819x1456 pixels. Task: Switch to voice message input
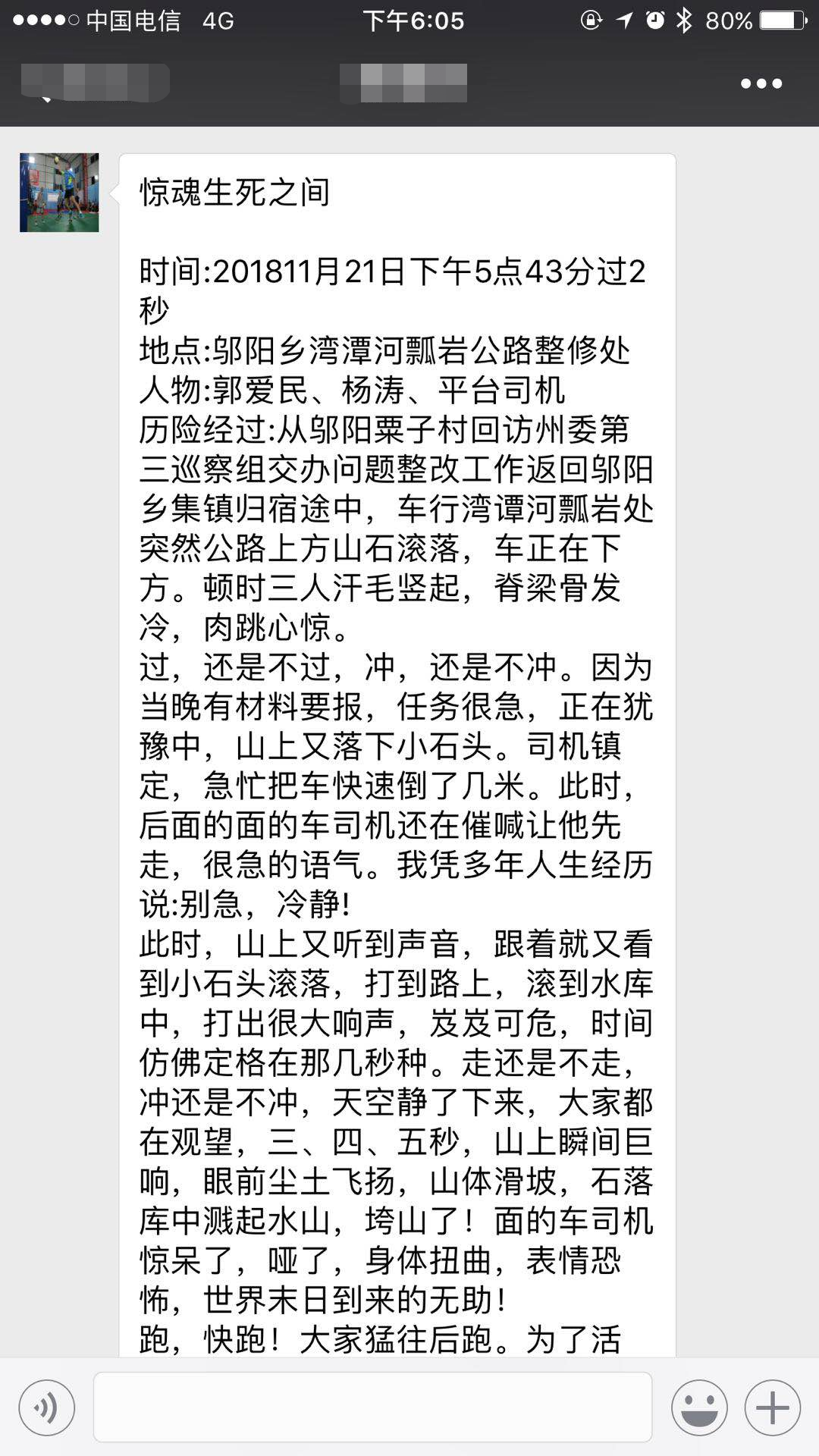click(x=47, y=1408)
